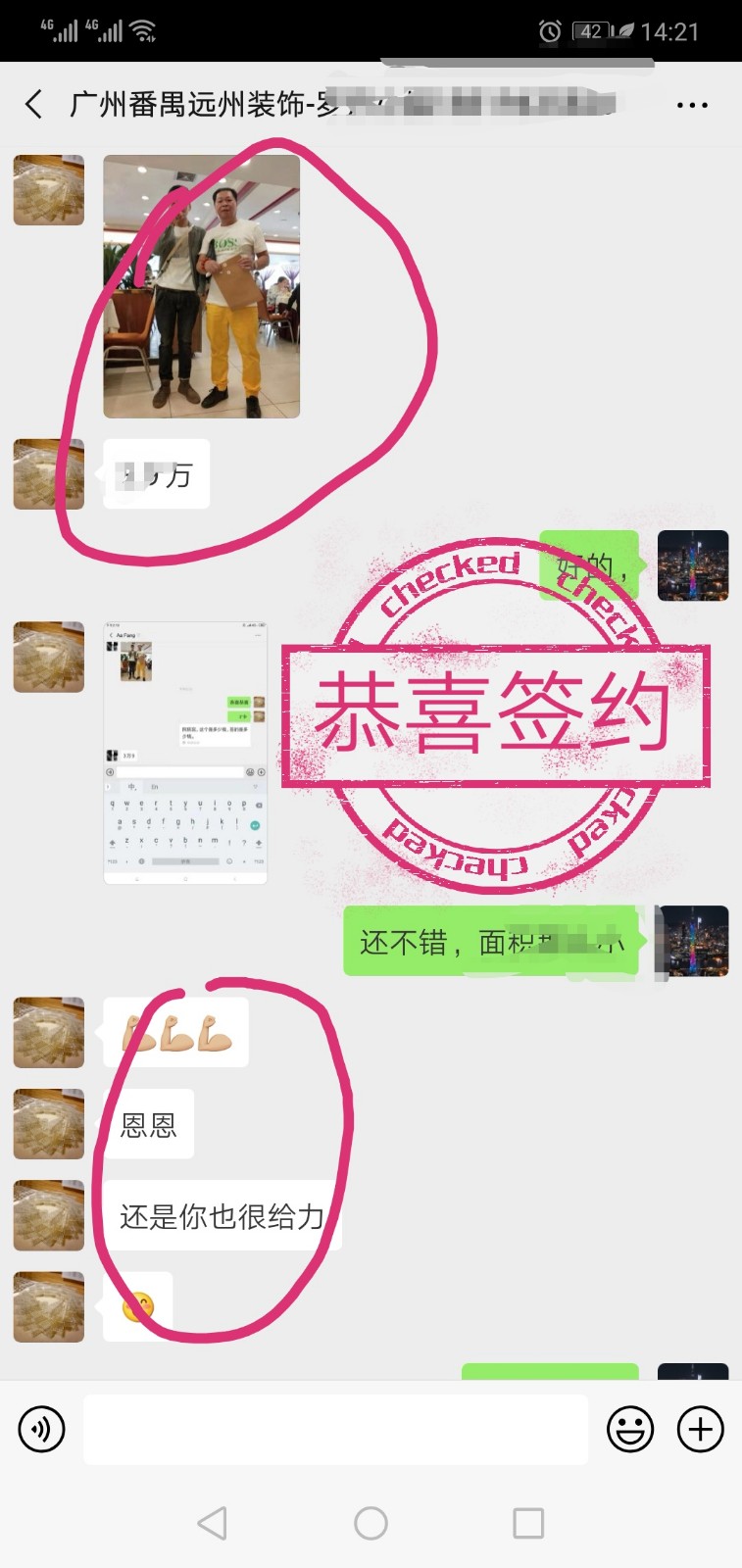
Task: Tap the sender's avatar beside 恩恩
Action: tap(49, 1124)
